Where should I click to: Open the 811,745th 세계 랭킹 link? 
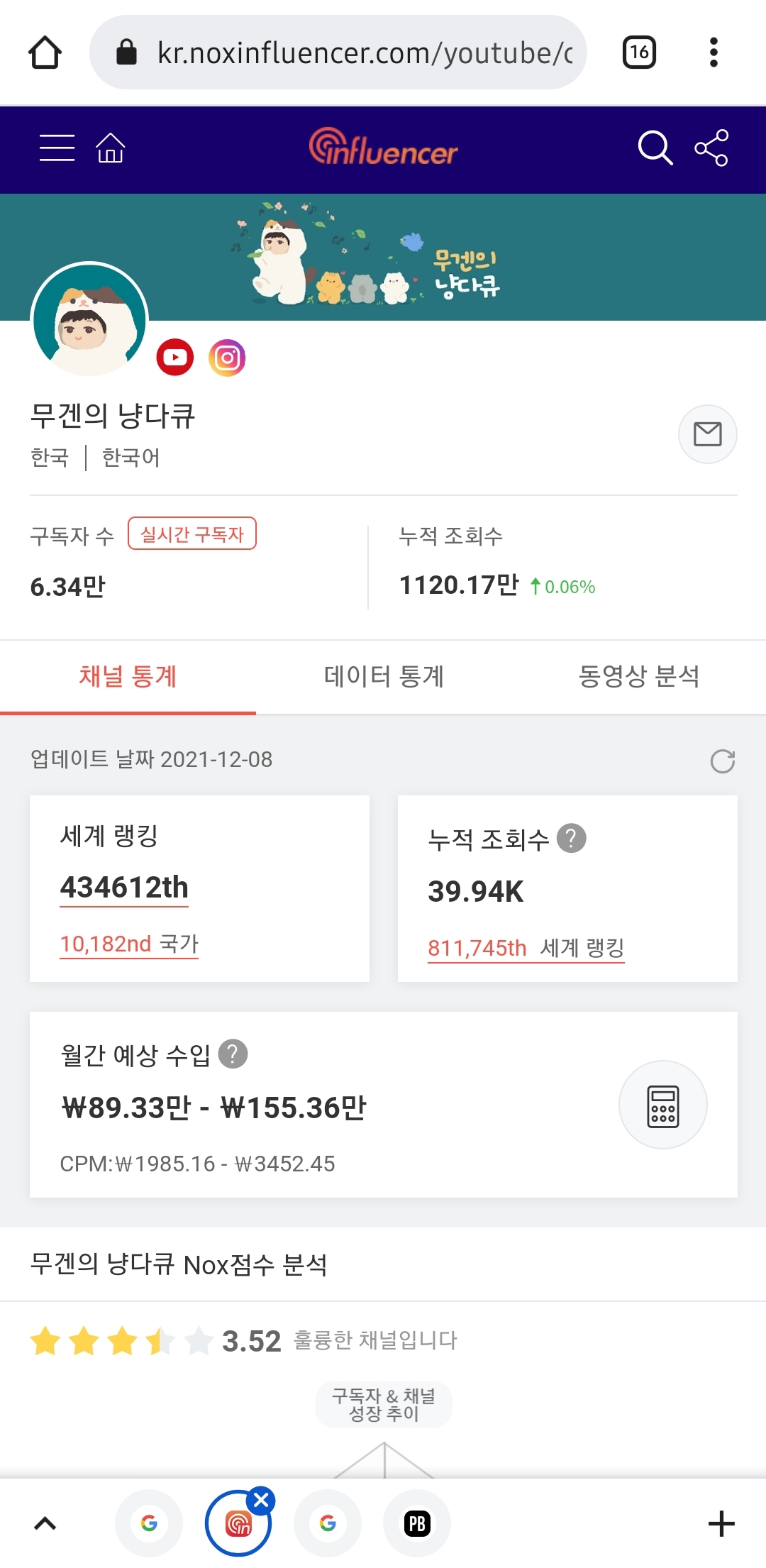point(526,948)
